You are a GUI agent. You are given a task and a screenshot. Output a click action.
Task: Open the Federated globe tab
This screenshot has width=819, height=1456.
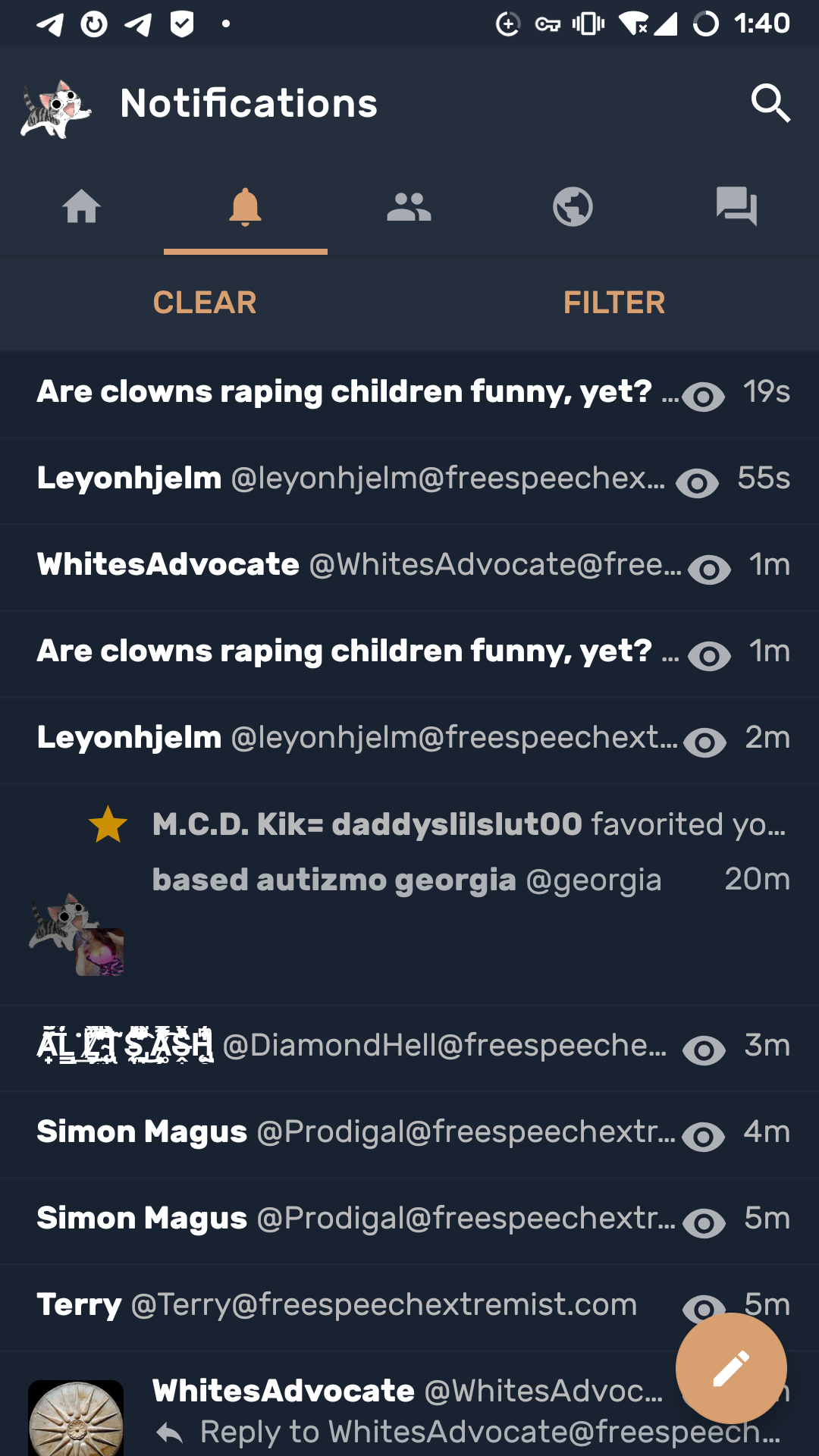click(x=573, y=207)
